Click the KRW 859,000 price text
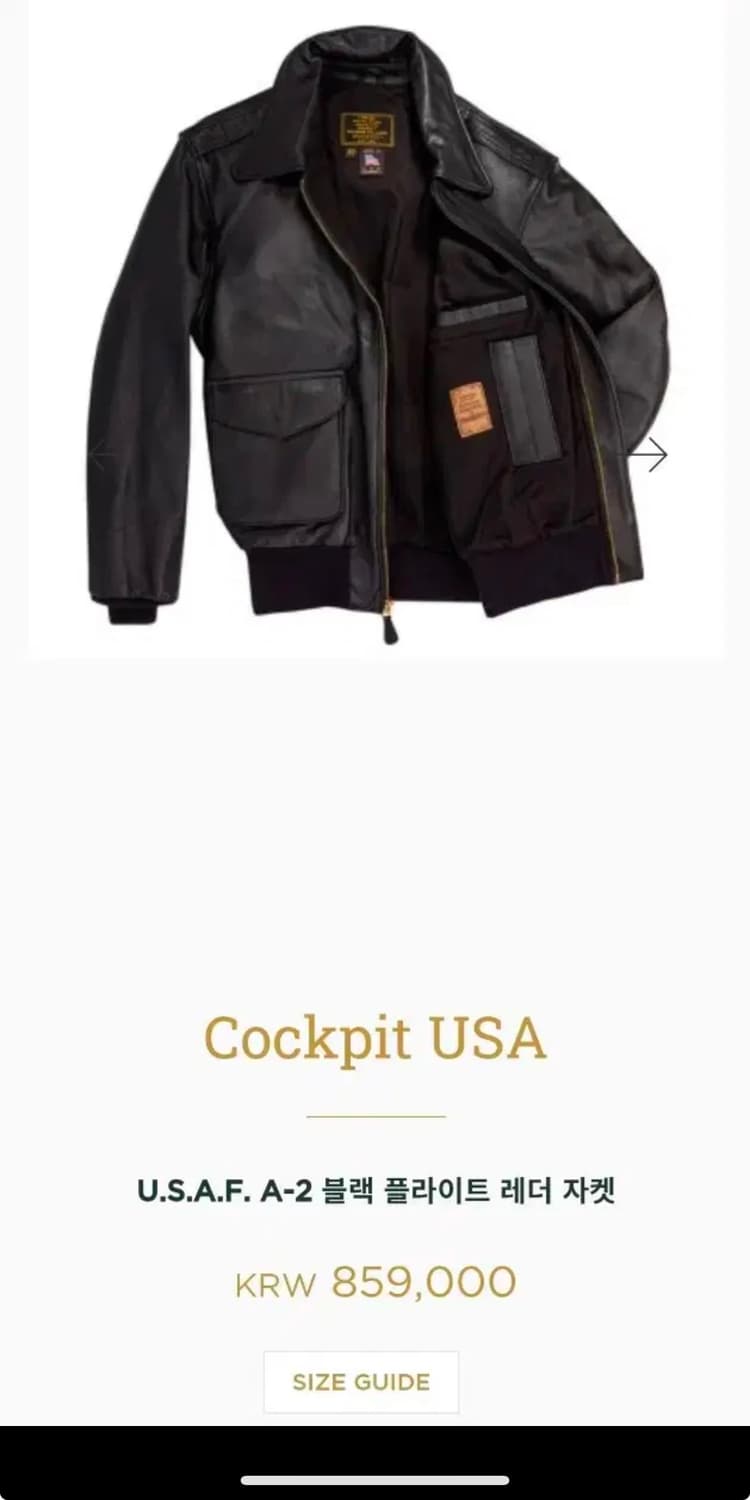The image size is (750, 1500). coord(374,1281)
